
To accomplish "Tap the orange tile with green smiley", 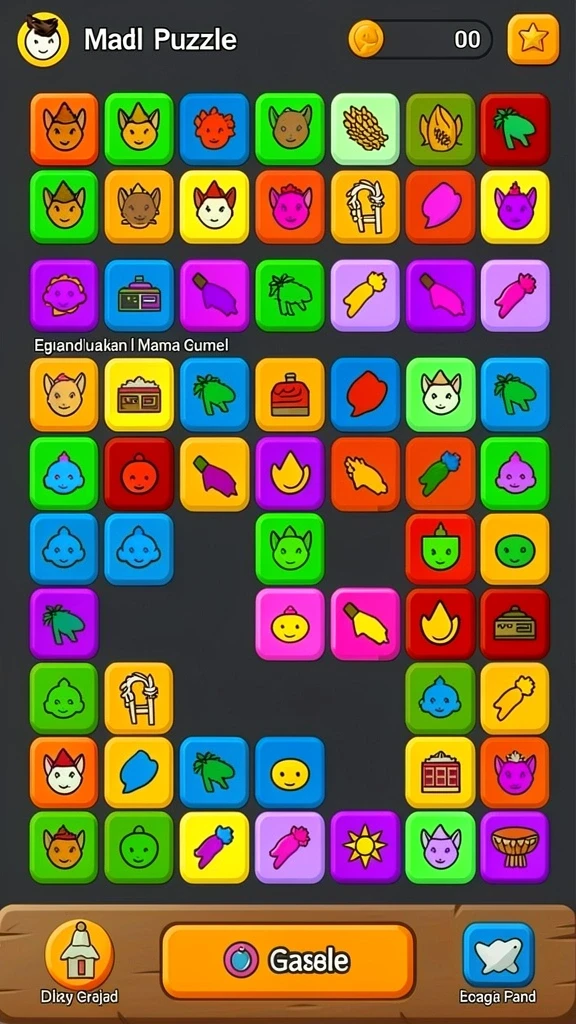I will (515, 549).
